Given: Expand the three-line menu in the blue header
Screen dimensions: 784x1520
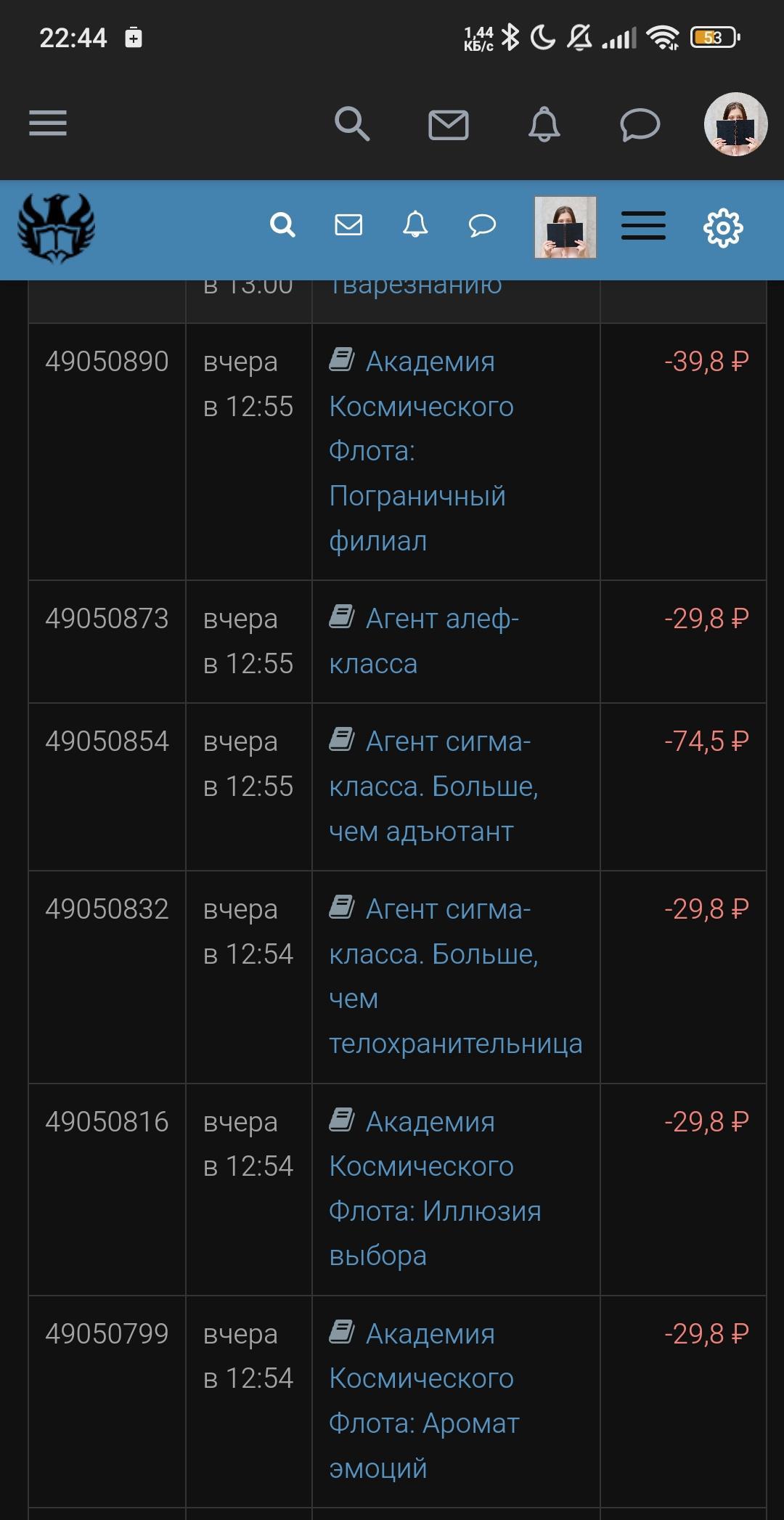Looking at the screenshot, I should click(643, 226).
